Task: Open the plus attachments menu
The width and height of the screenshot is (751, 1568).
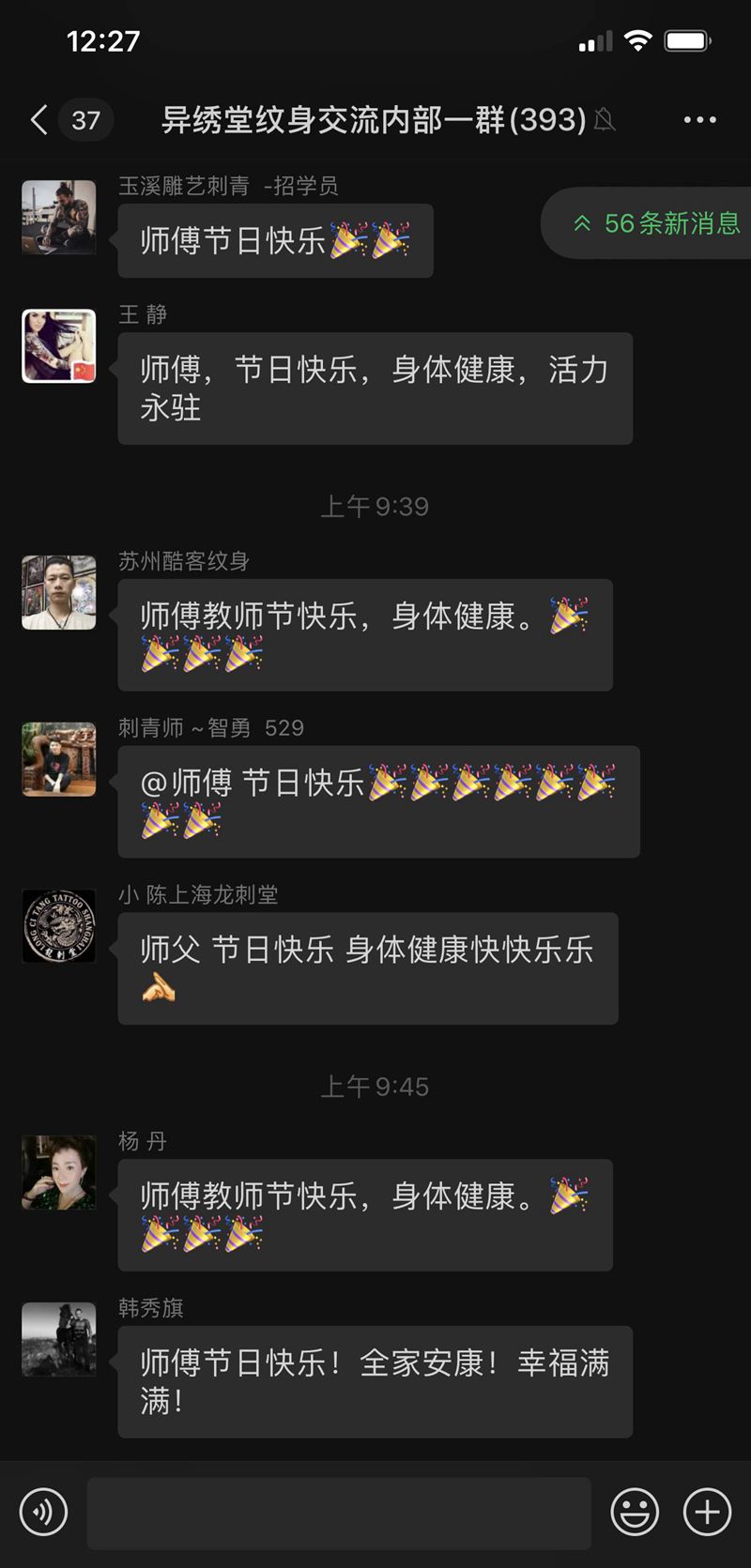Action: [x=707, y=1512]
